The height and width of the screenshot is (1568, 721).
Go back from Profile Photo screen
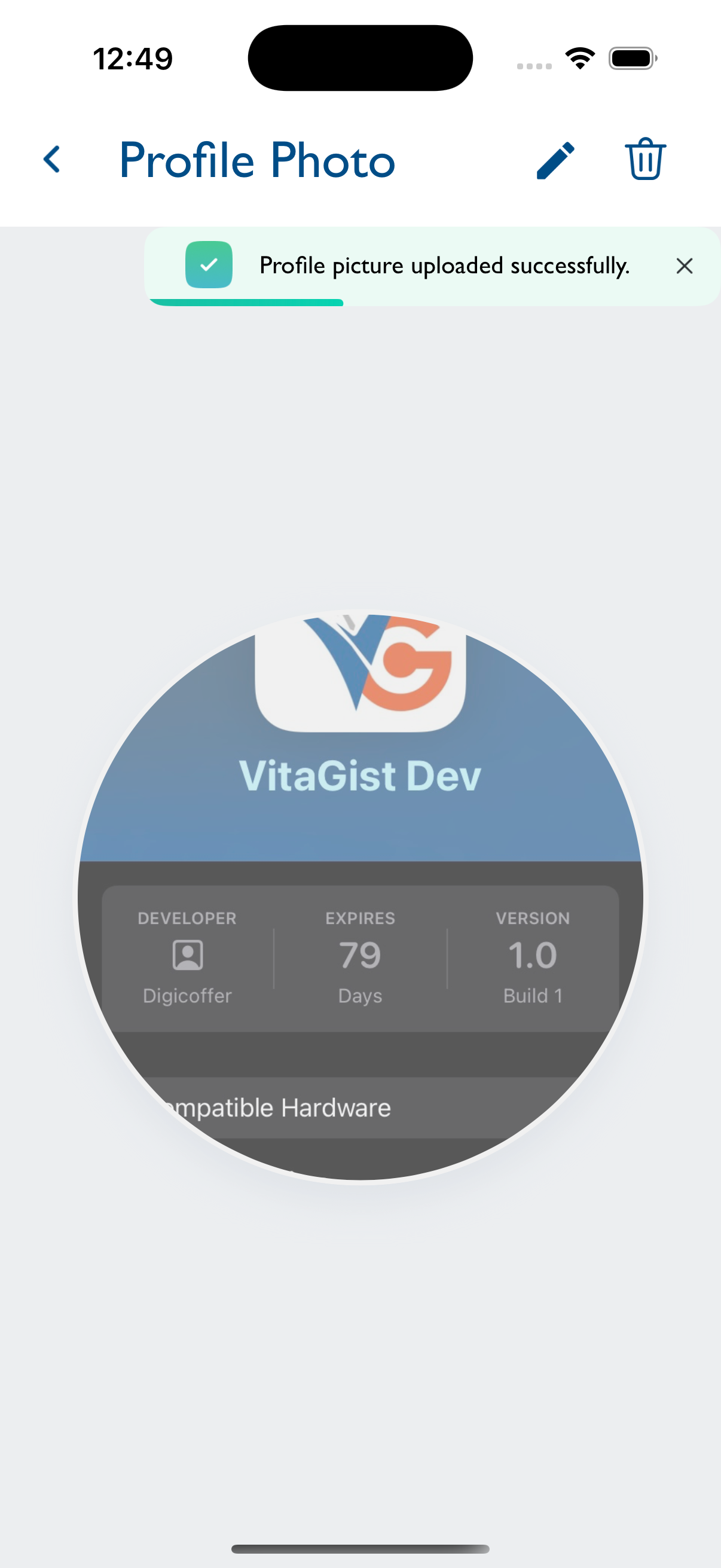tap(53, 160)
